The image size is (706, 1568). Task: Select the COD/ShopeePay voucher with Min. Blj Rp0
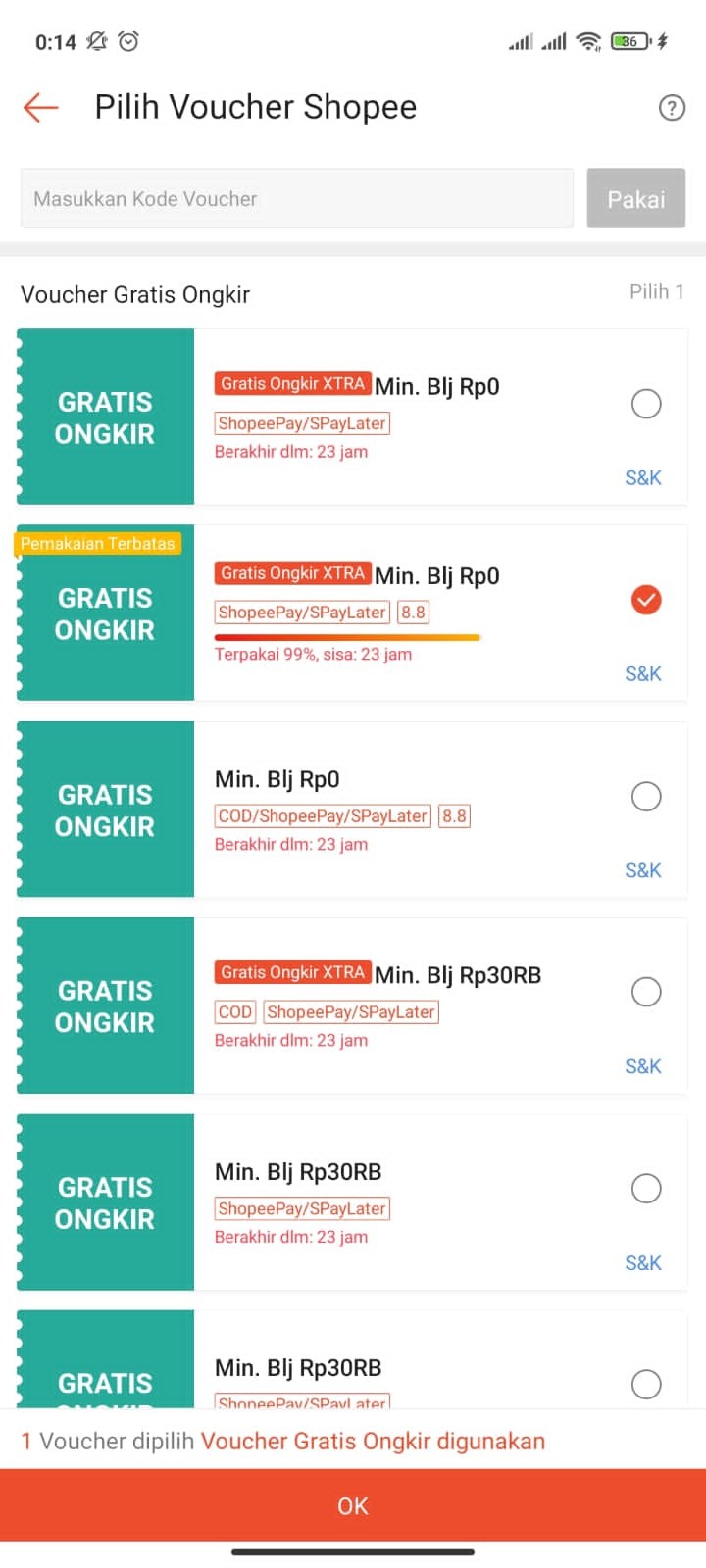click(x=646, y=797)
